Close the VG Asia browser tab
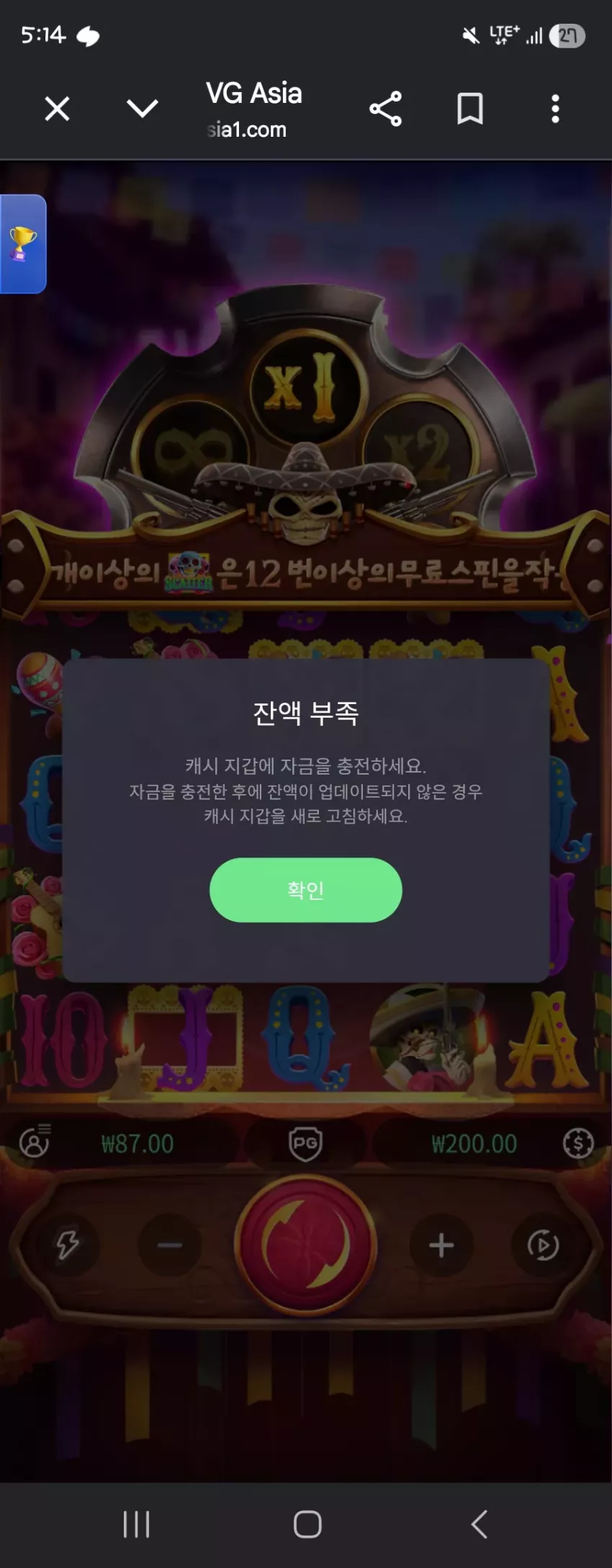The image size is (612, 1568). tap(57, 109)
